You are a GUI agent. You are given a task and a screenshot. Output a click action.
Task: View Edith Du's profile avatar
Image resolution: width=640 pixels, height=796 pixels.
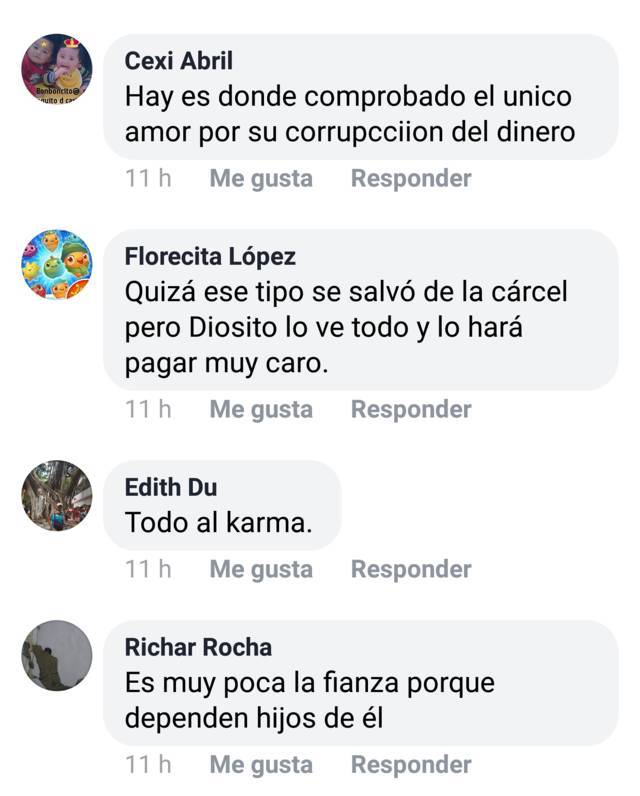[57, 495]
